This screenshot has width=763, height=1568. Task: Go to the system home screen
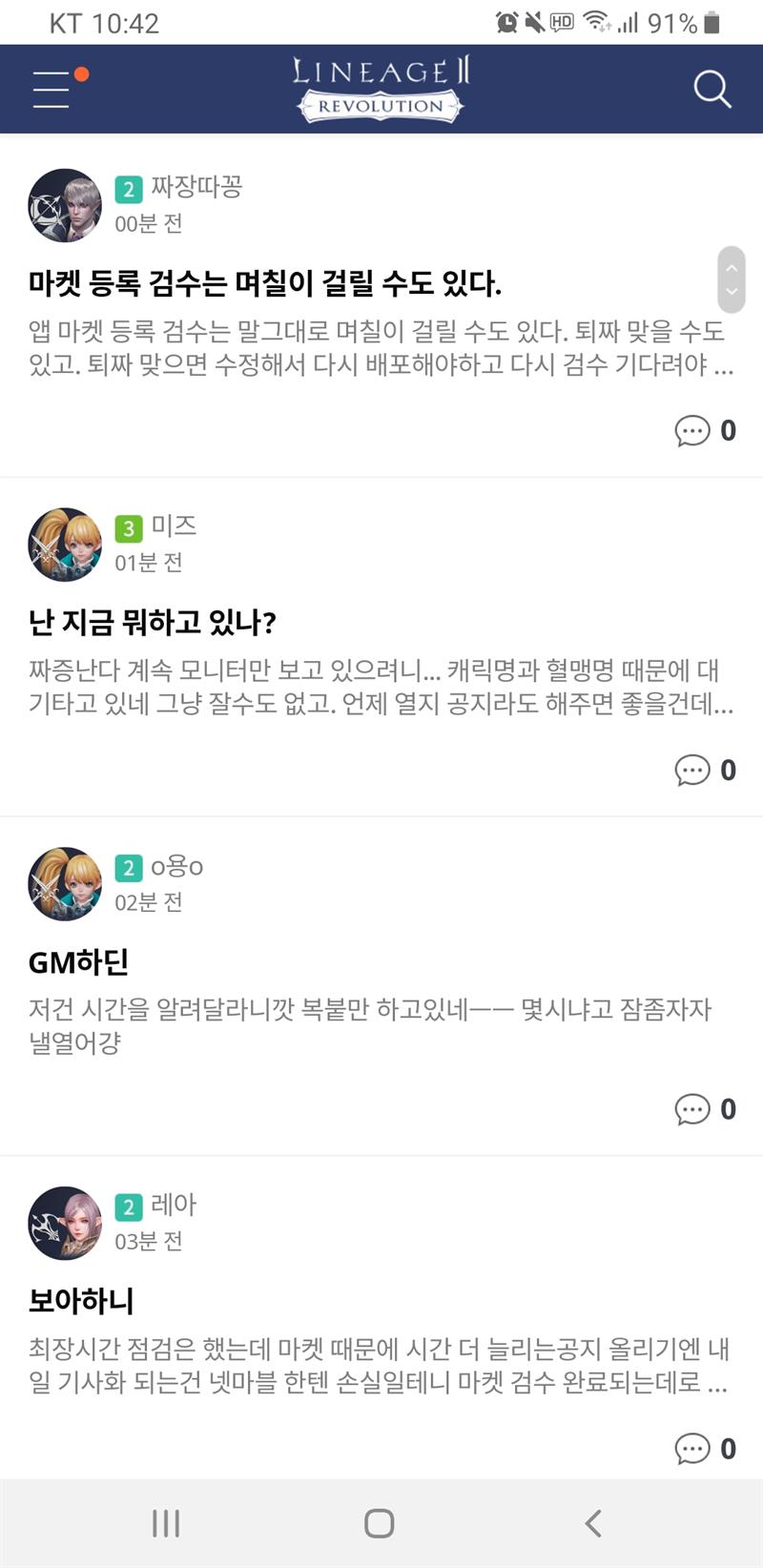pos(380,1523)
